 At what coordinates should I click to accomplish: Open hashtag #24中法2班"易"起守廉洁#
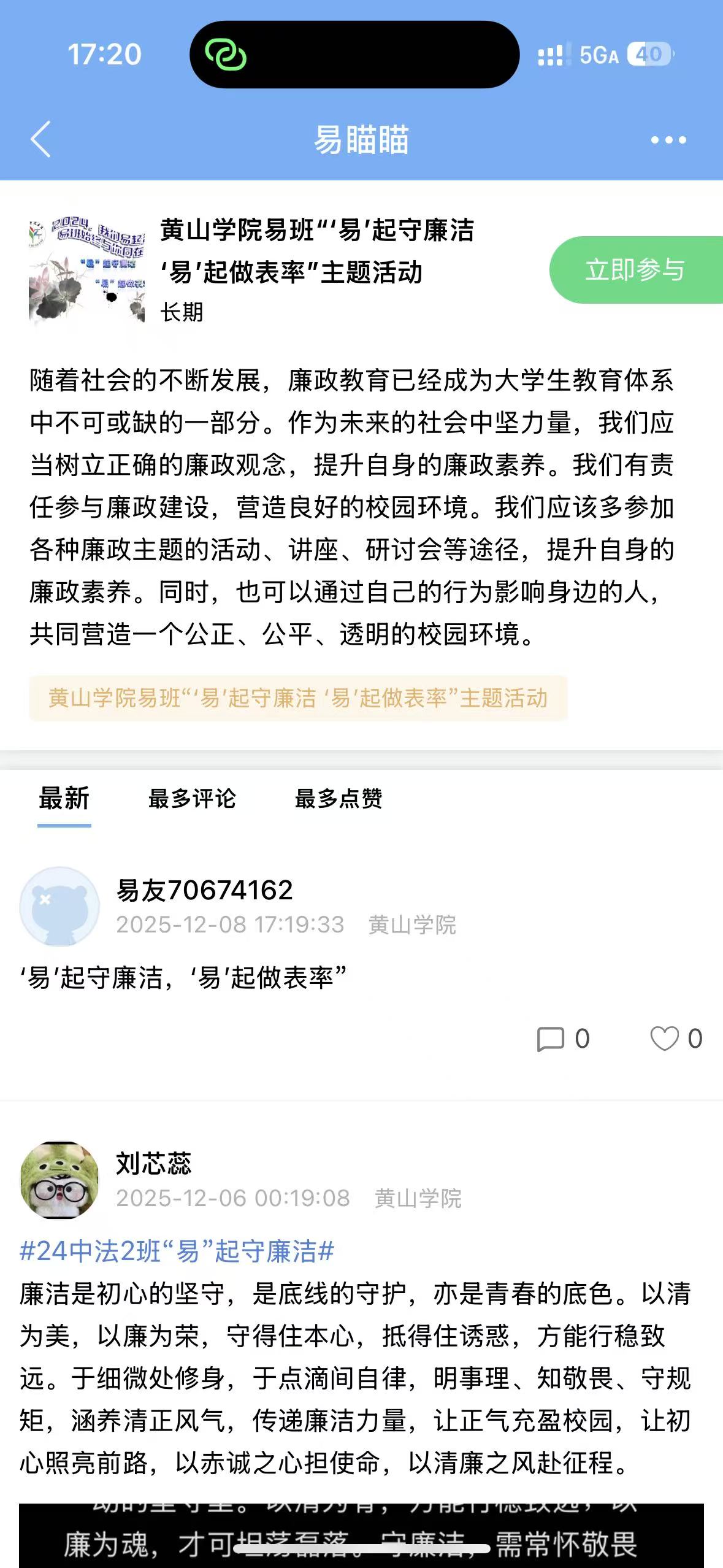tap(177, 1251)
